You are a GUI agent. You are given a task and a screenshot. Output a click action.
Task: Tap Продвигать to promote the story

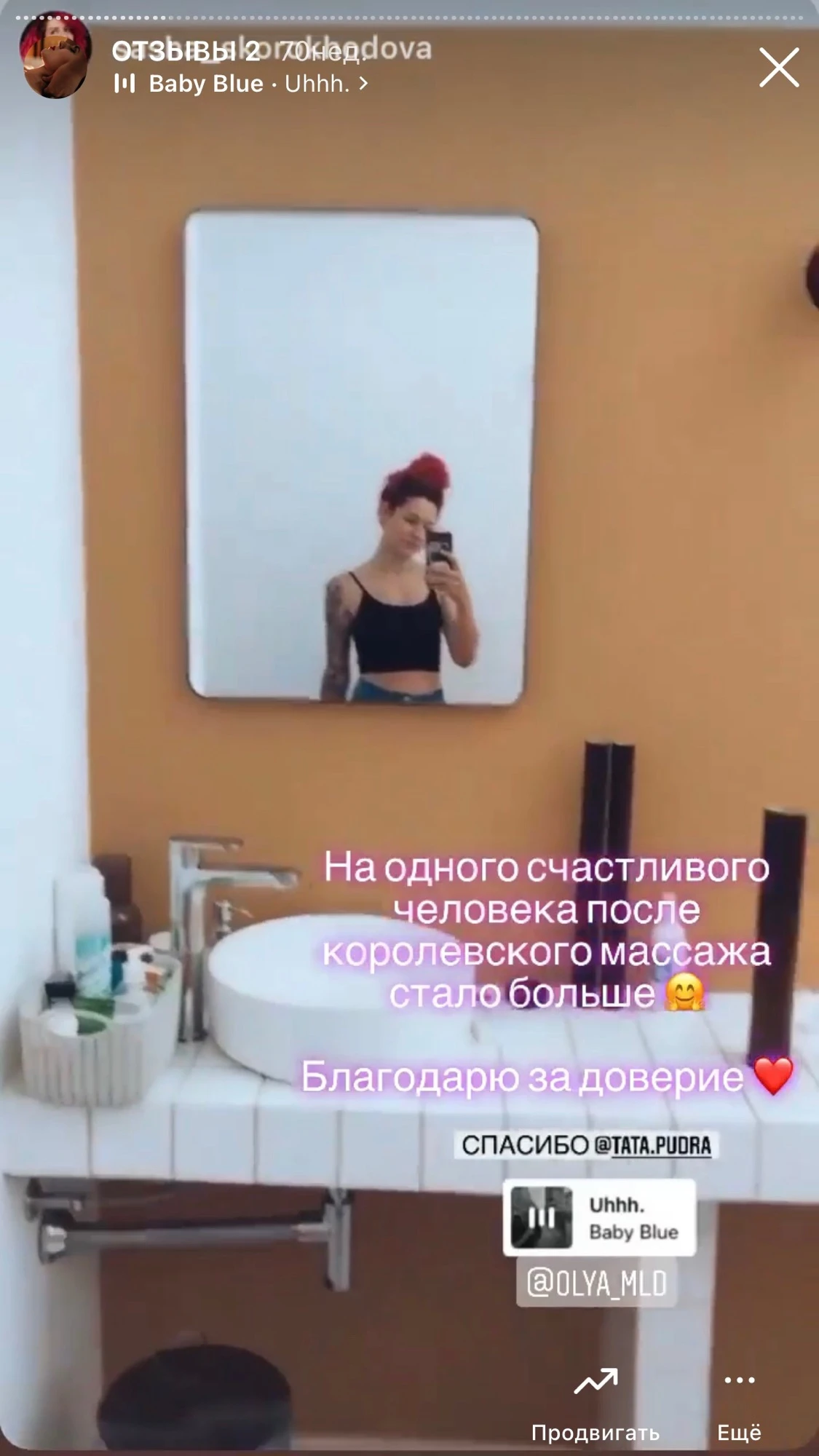[596, 1403]
